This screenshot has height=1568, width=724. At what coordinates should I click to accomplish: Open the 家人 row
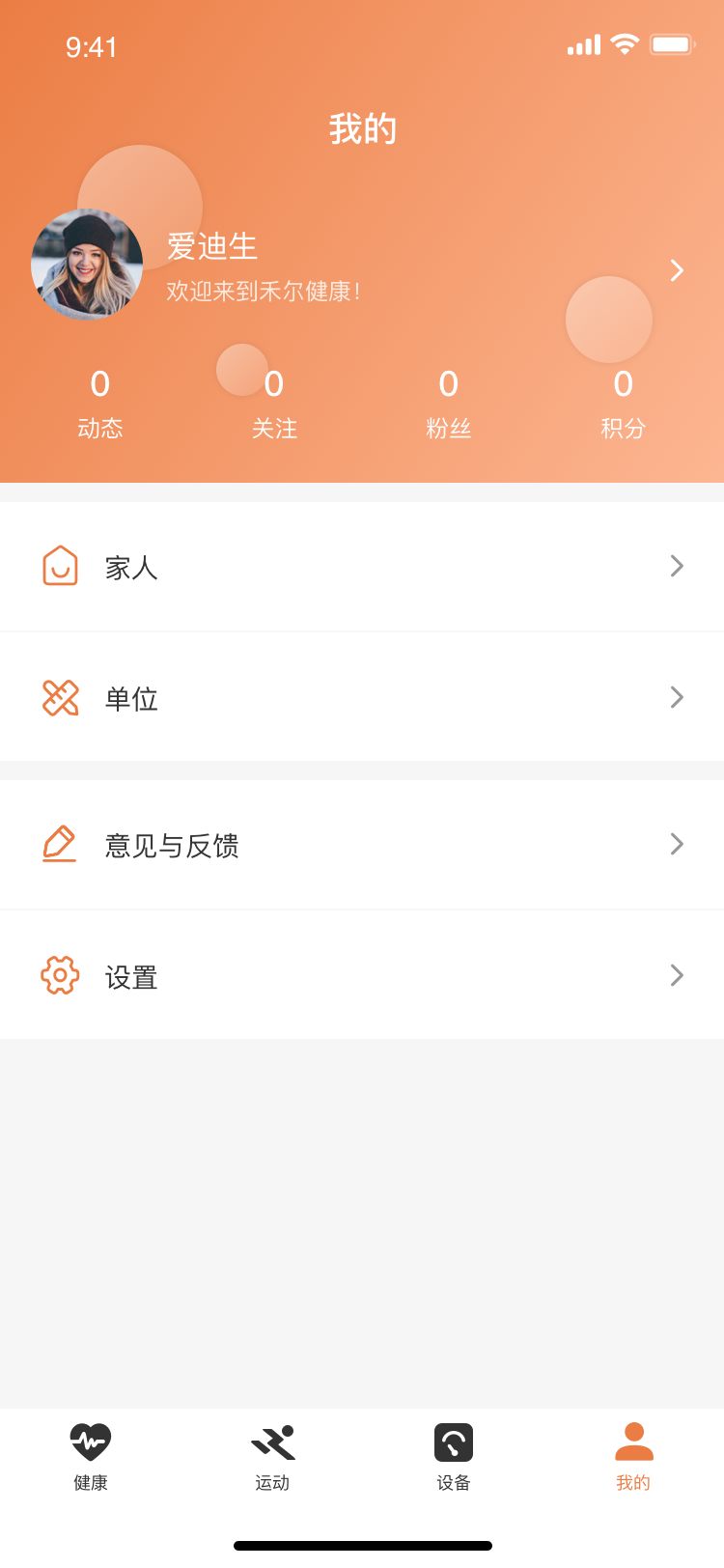point(362,567)
